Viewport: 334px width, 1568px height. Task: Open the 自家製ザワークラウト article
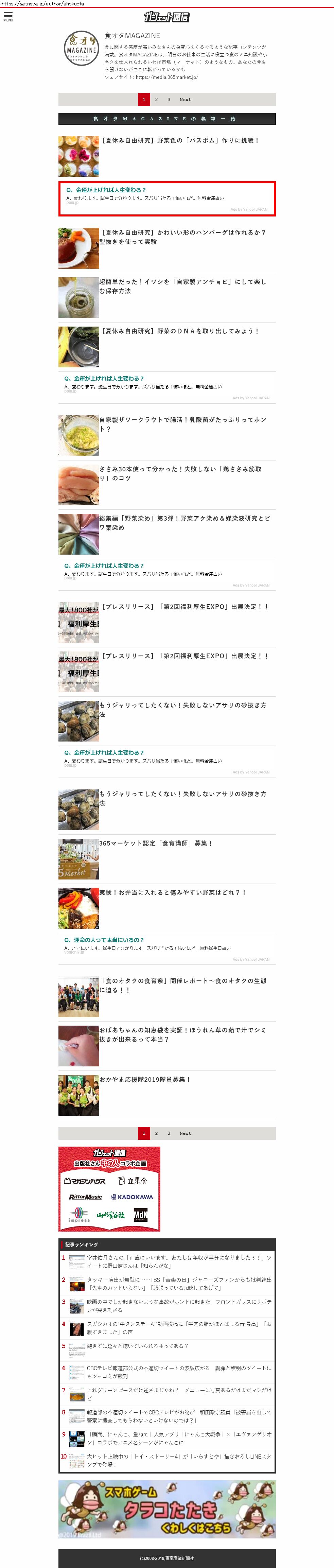pyautogui.click(x=182, y=424)
